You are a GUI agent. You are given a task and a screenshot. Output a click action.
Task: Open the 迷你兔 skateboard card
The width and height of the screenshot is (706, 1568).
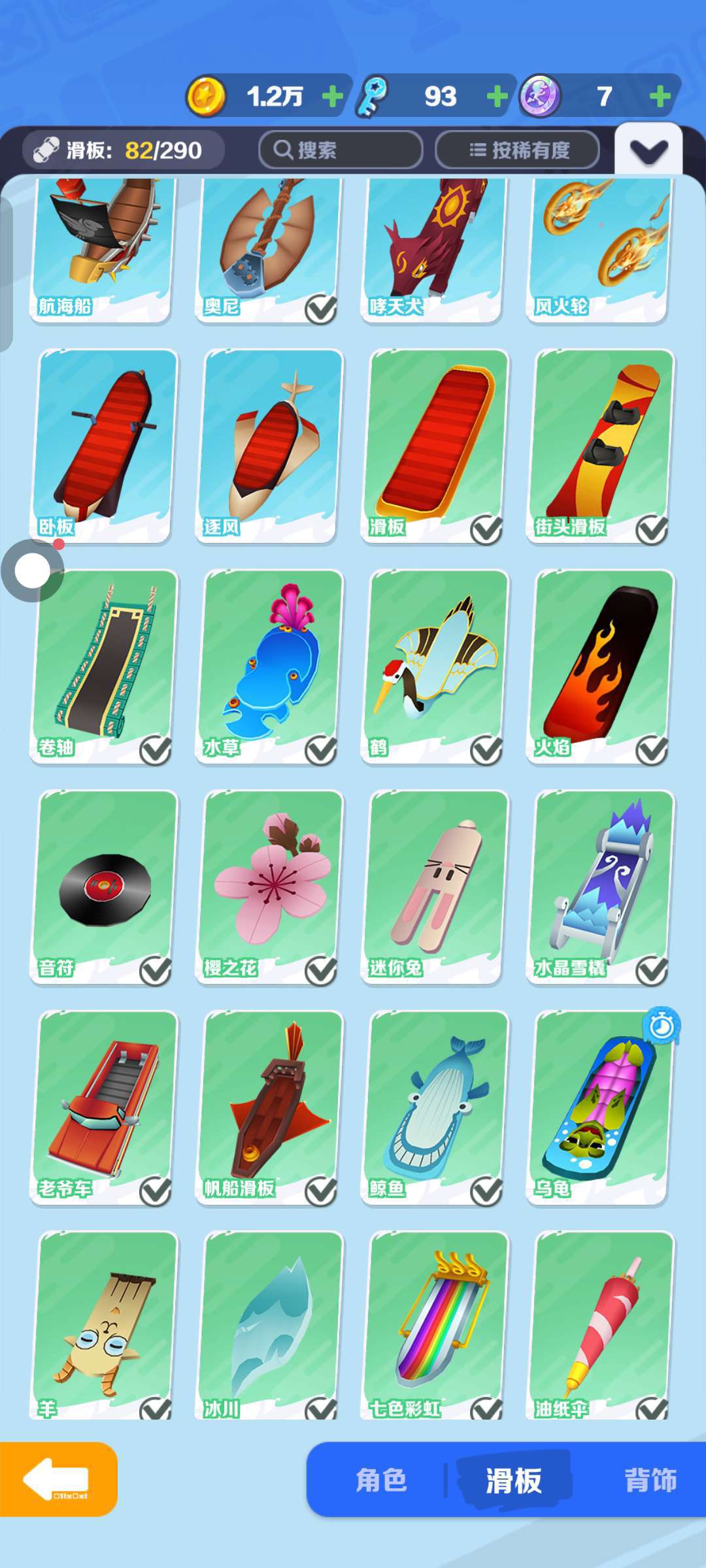(435, 885)
